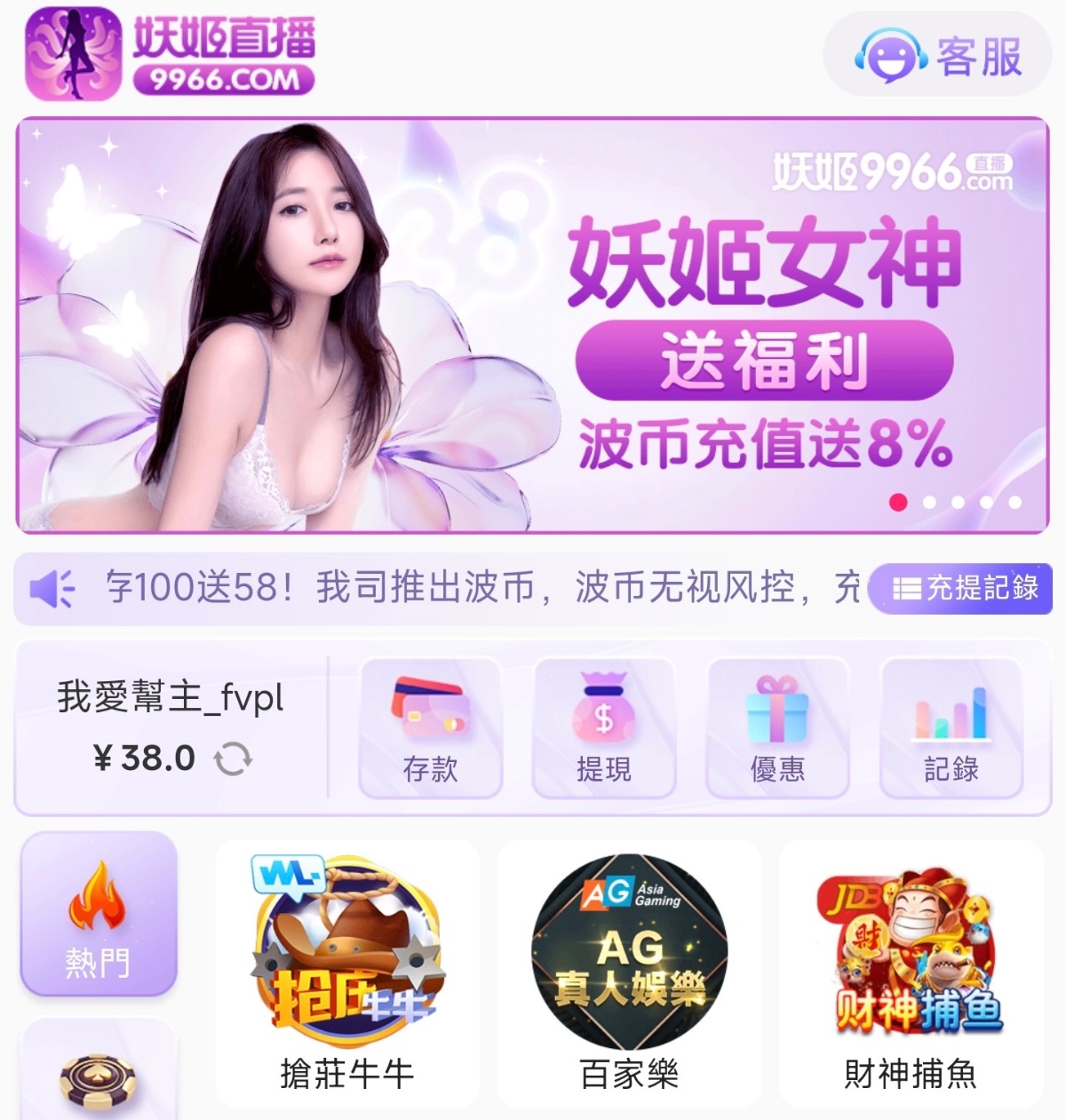Open 提現 withdrawal page
This screenshot has height=1120, width=1066.
point(604,728)
